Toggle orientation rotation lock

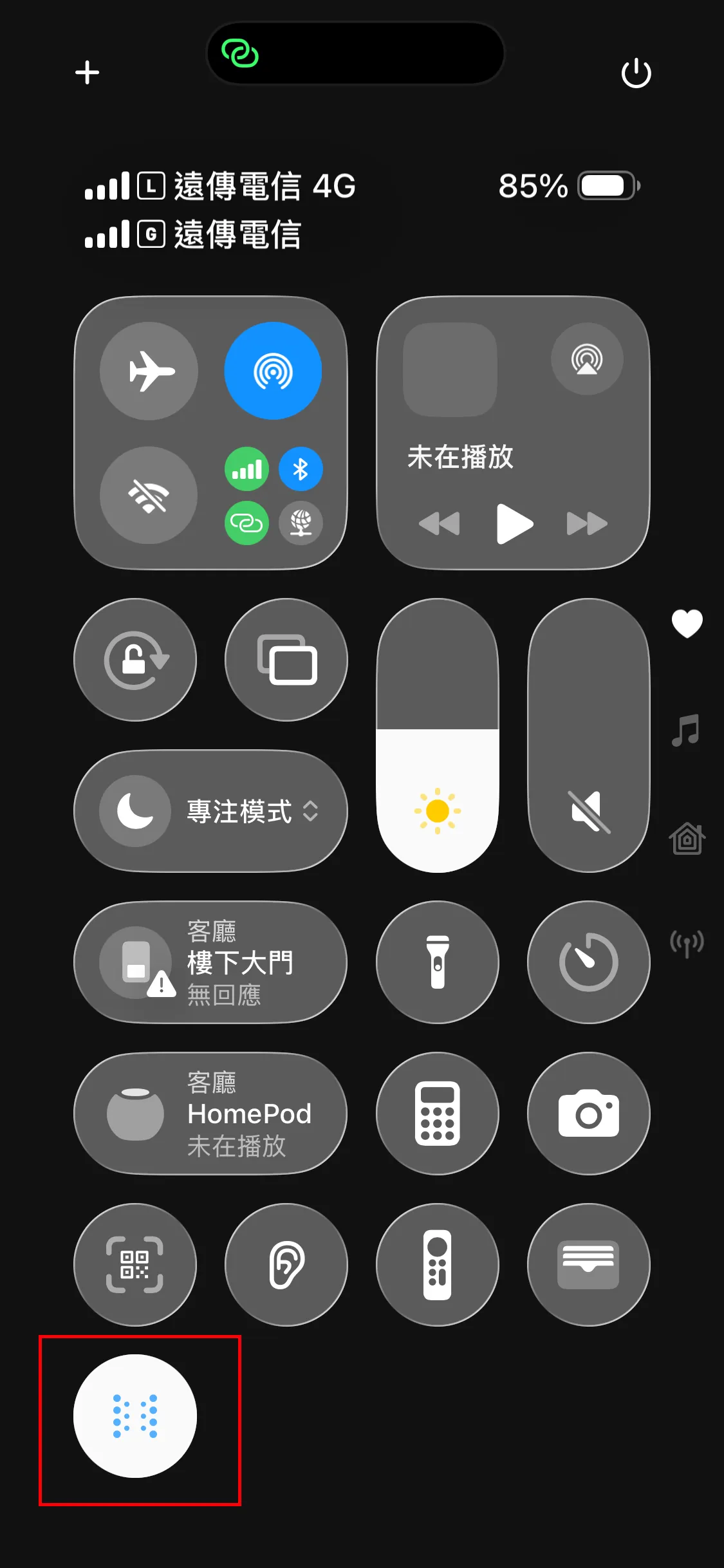(135, 660)
